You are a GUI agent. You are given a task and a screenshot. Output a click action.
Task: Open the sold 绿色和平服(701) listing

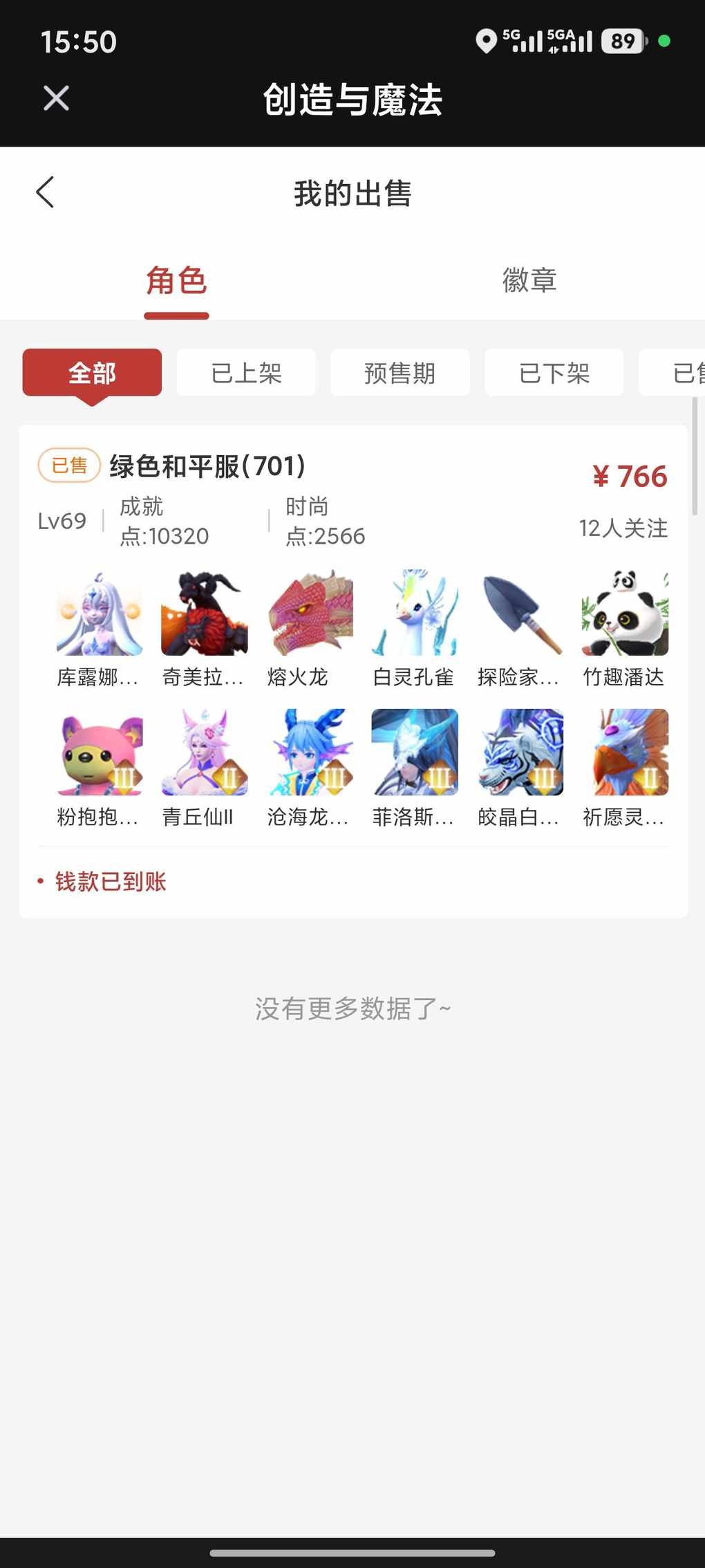point(207,467)
